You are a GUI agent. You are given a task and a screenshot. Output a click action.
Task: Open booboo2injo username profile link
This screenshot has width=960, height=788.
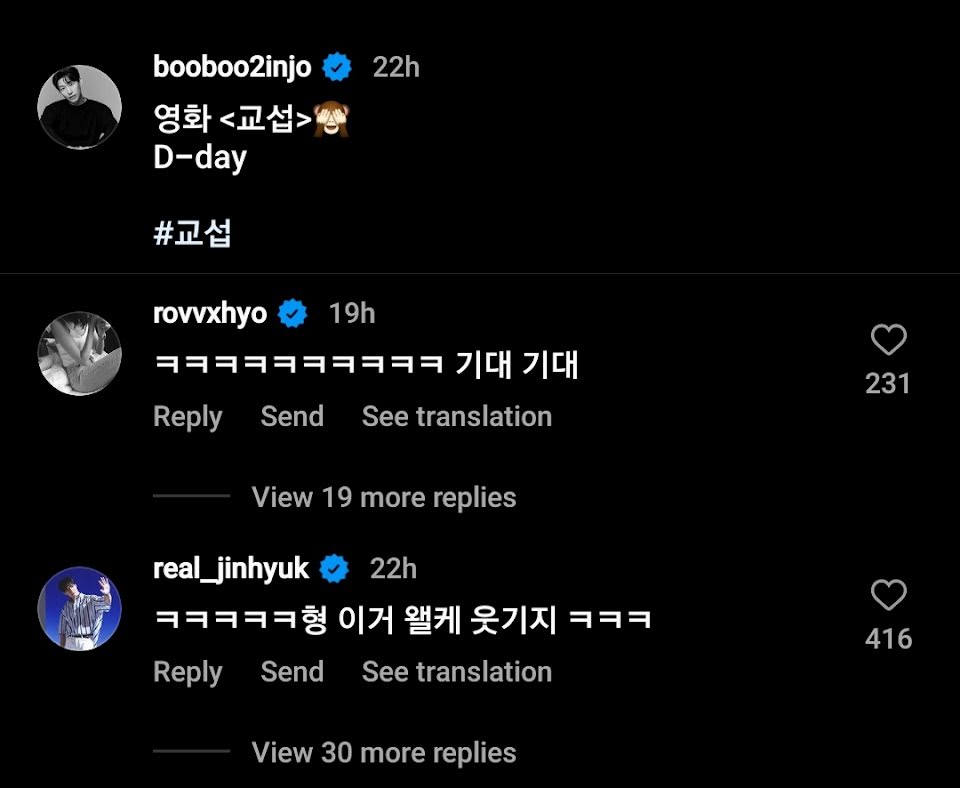click(232, 67)
